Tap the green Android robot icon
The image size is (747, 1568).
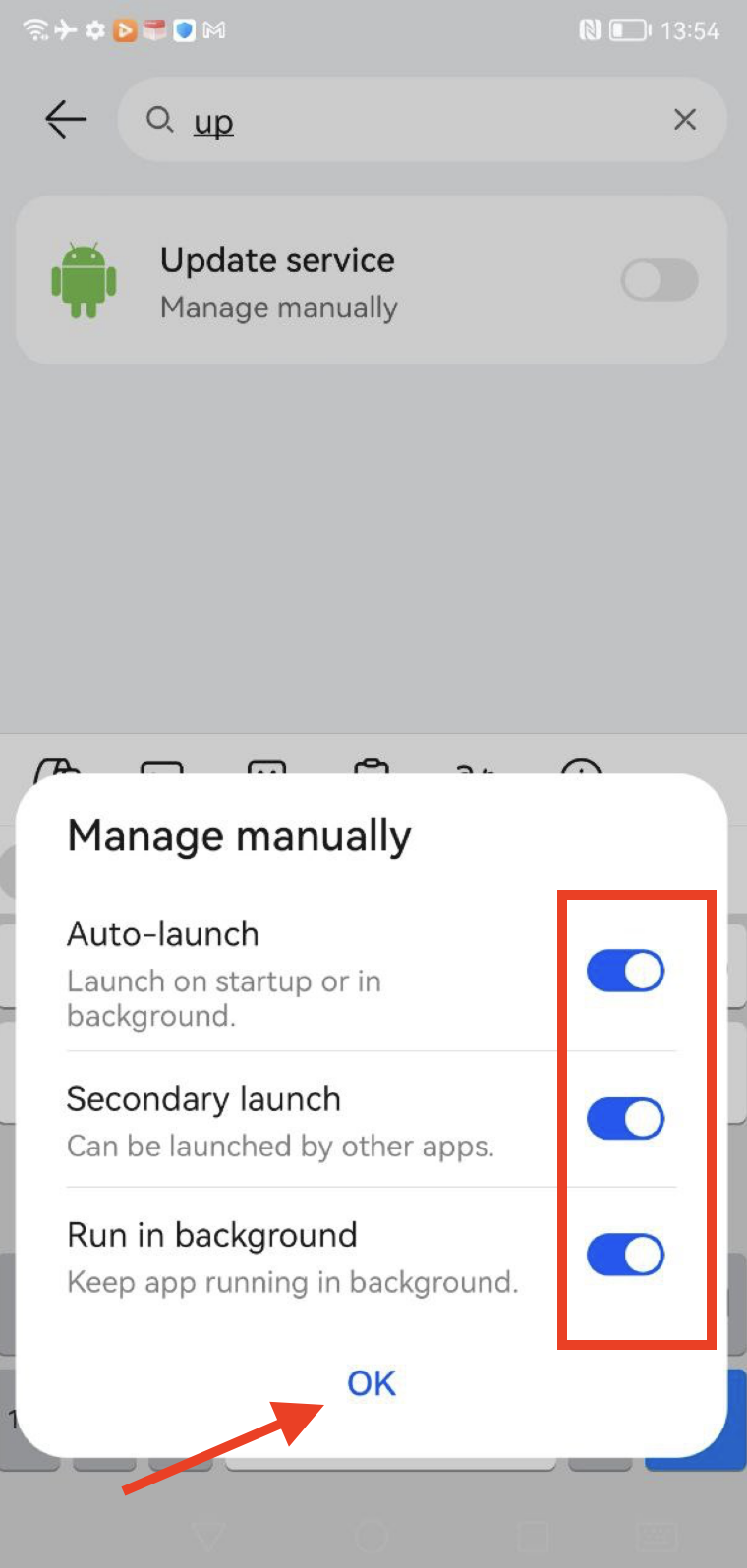(x=85, y=280)
